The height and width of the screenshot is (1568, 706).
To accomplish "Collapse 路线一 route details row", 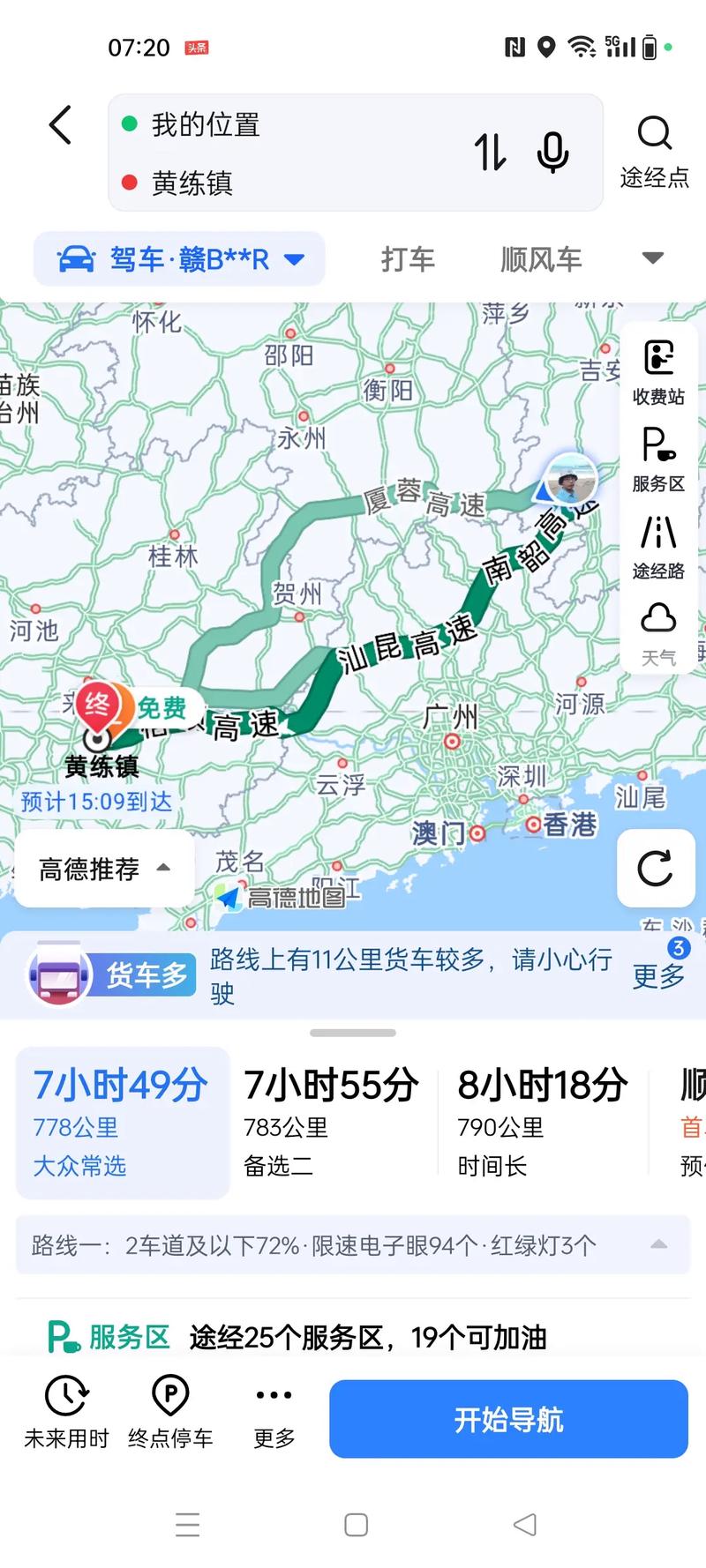I will (x=657, y=1245).
